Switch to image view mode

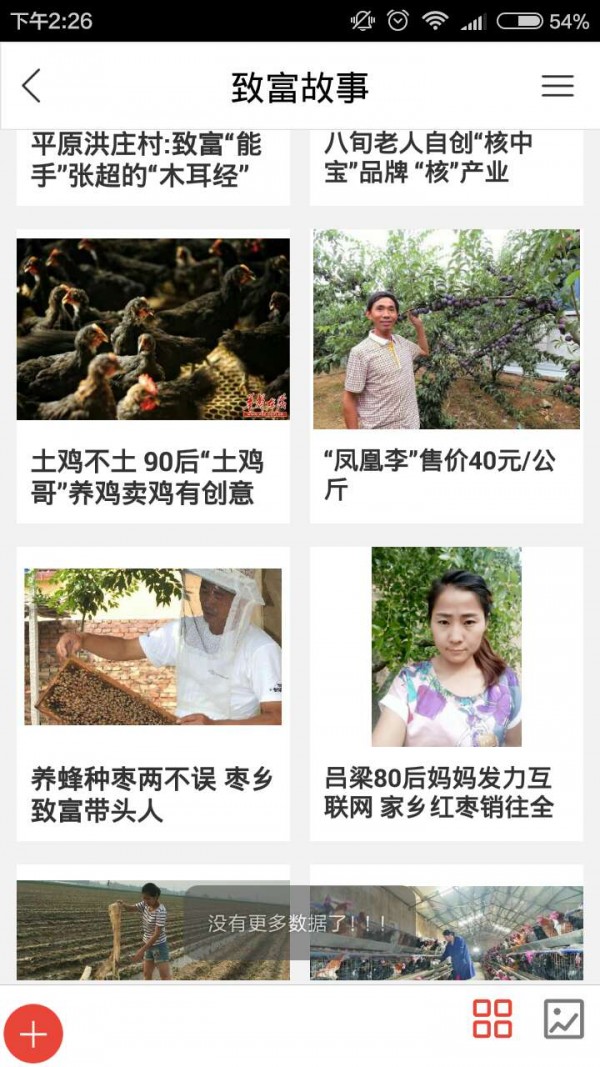[563, 1019]
